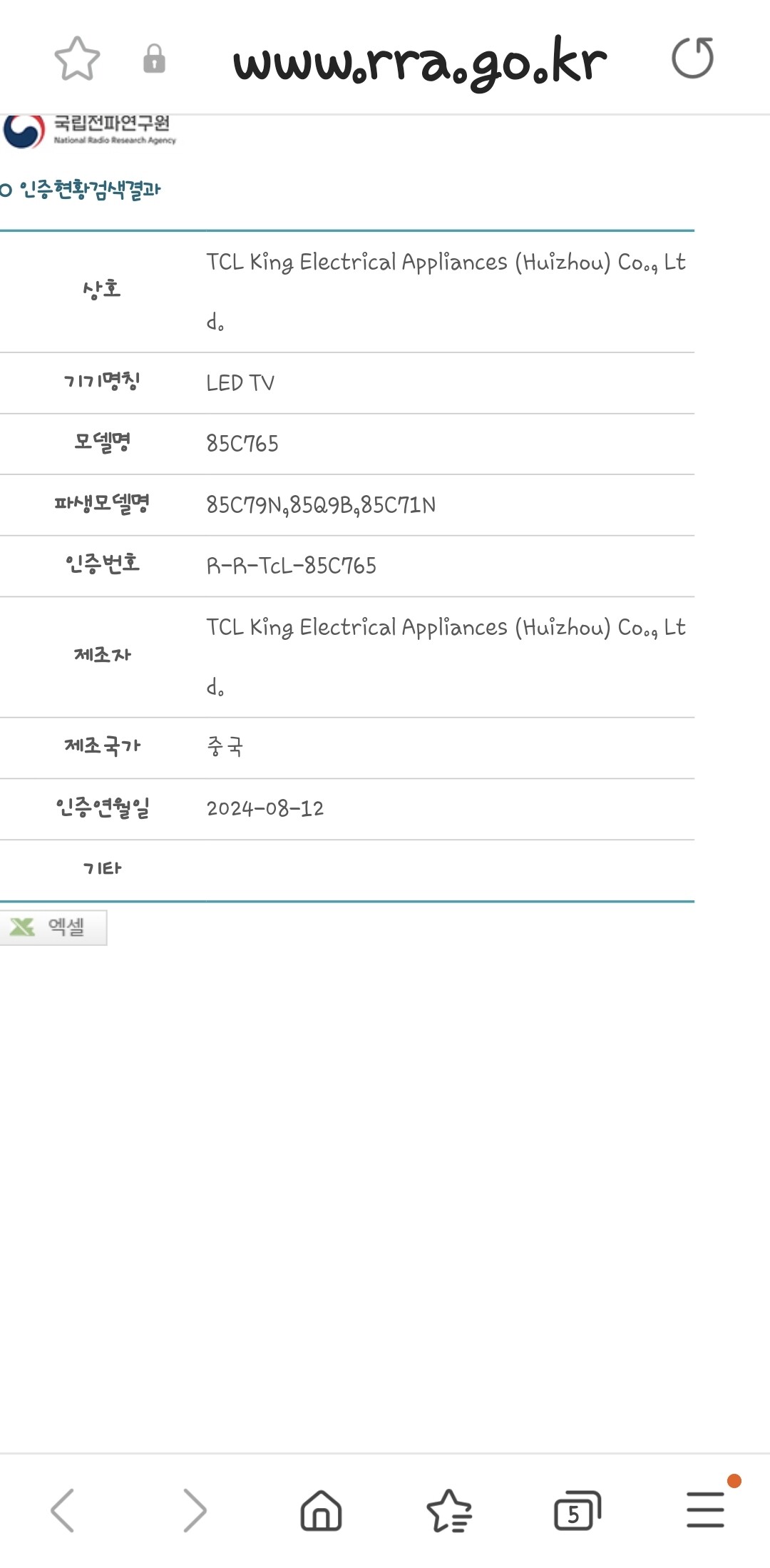Open the tab switcher showing 5 tabs
The width and height of the screenshot is (770, 1568).
tap(577, 1510)
